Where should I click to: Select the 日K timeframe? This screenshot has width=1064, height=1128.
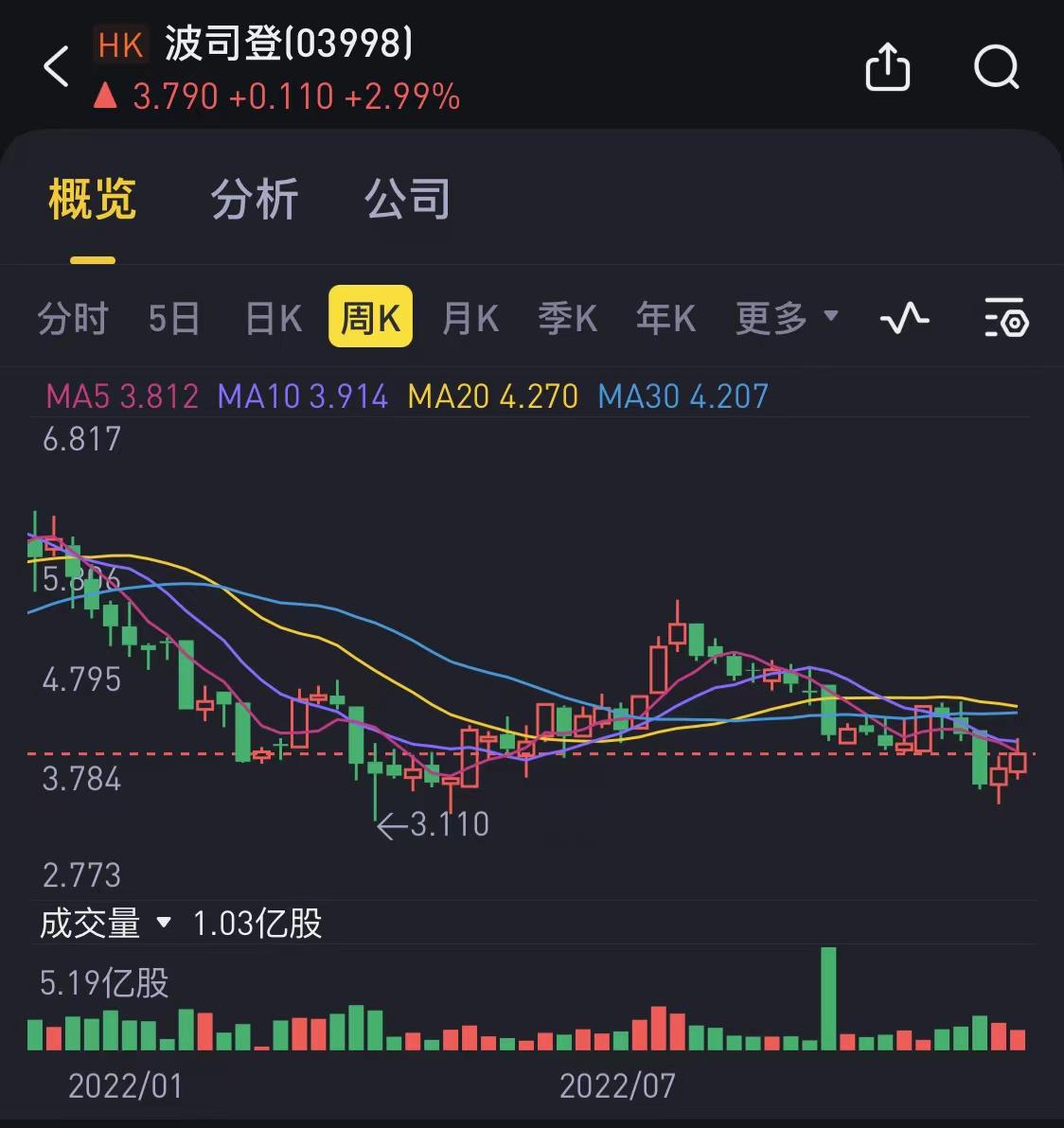pyautogui.click(x=271, y=318)
